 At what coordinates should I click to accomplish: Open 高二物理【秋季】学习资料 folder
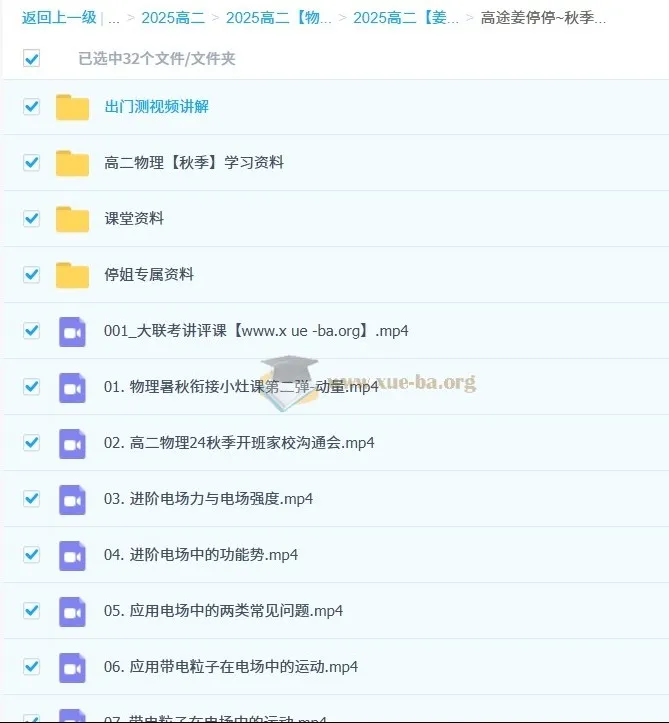tap(194, 162)
